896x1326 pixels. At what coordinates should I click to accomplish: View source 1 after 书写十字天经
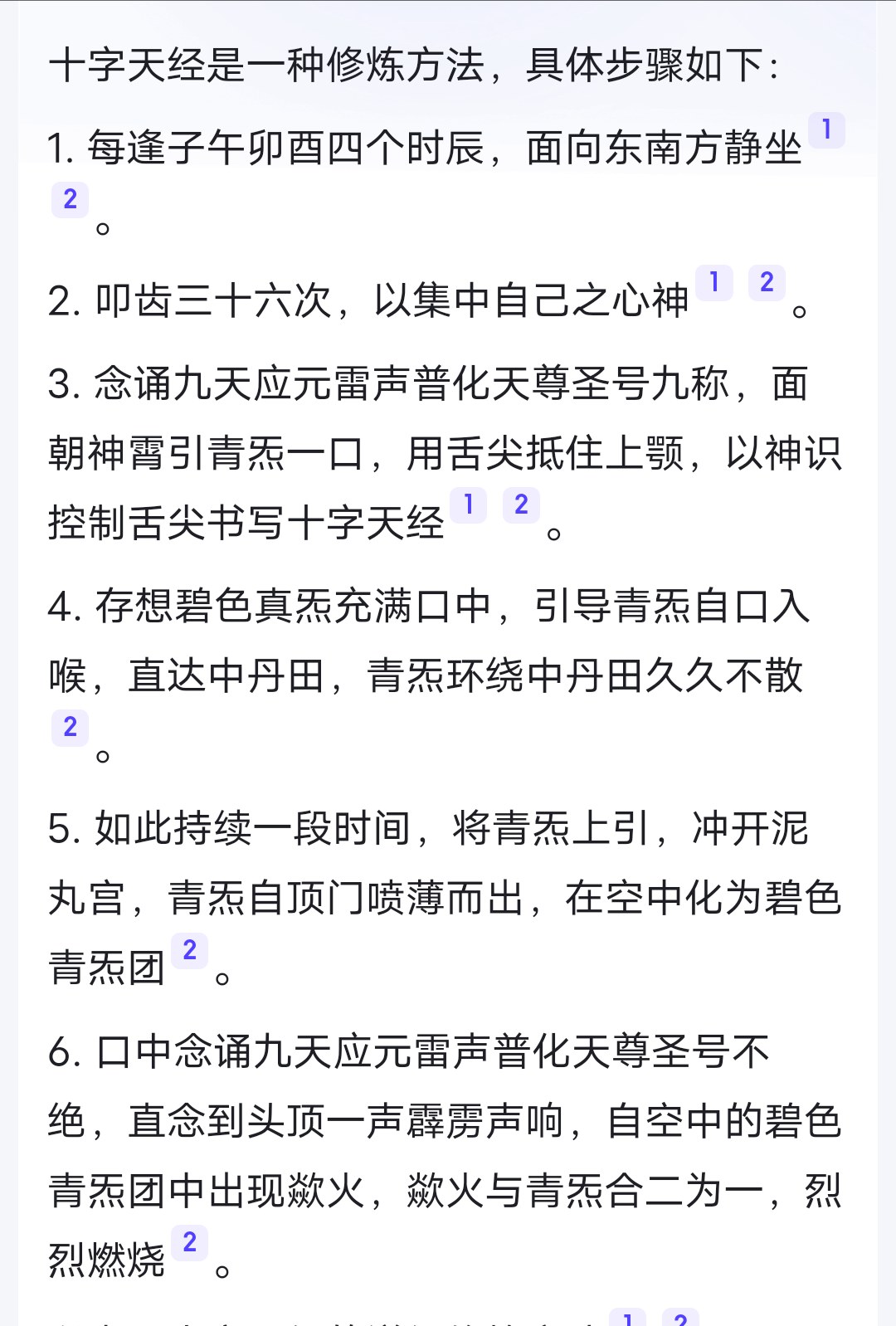click(468, 505)
